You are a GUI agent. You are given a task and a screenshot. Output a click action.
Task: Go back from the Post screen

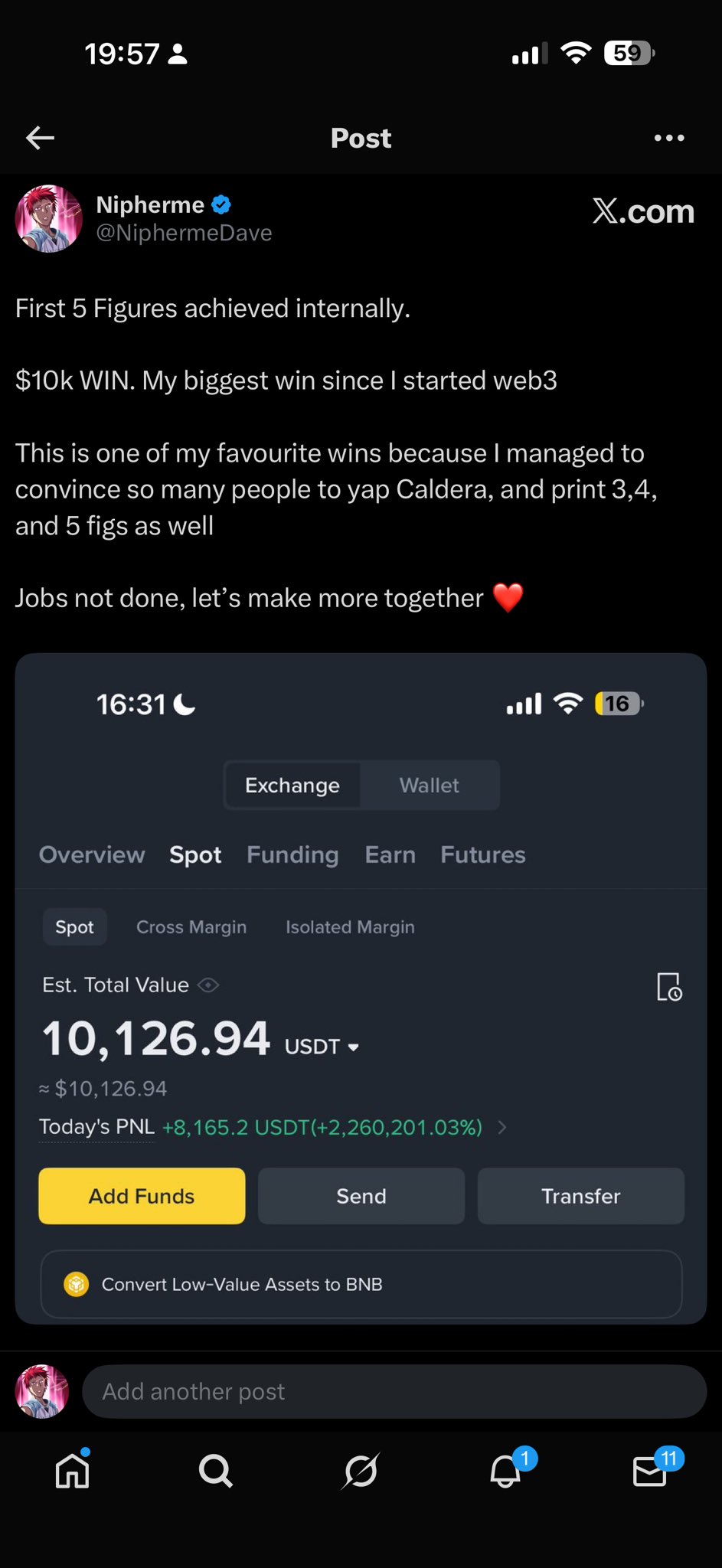click(40, 138)
